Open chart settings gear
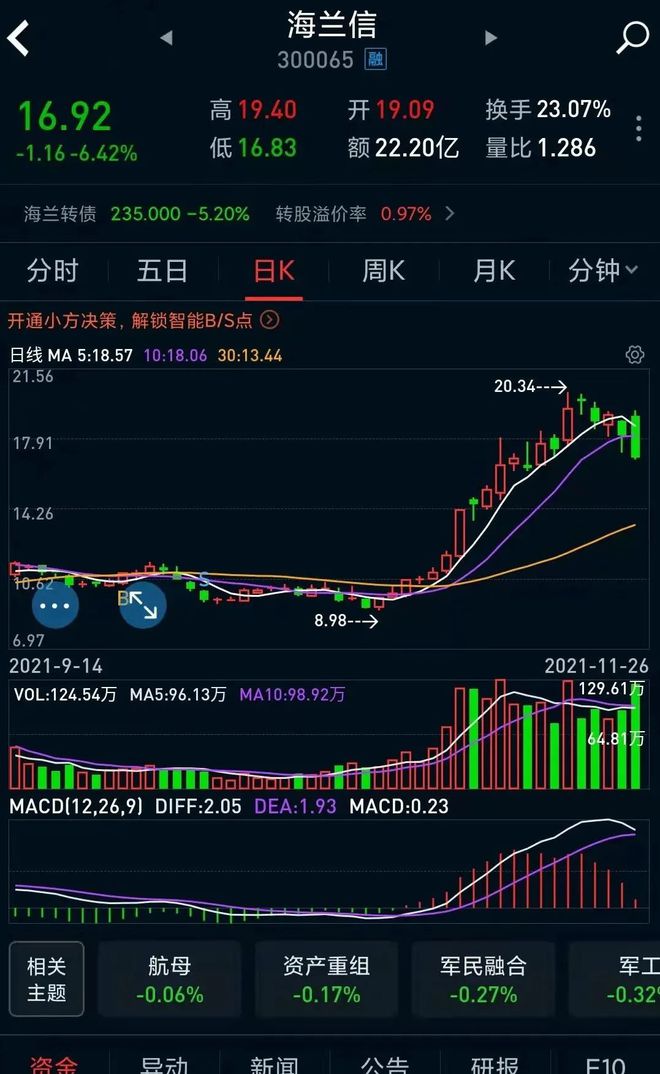 (x=634, y=355)
